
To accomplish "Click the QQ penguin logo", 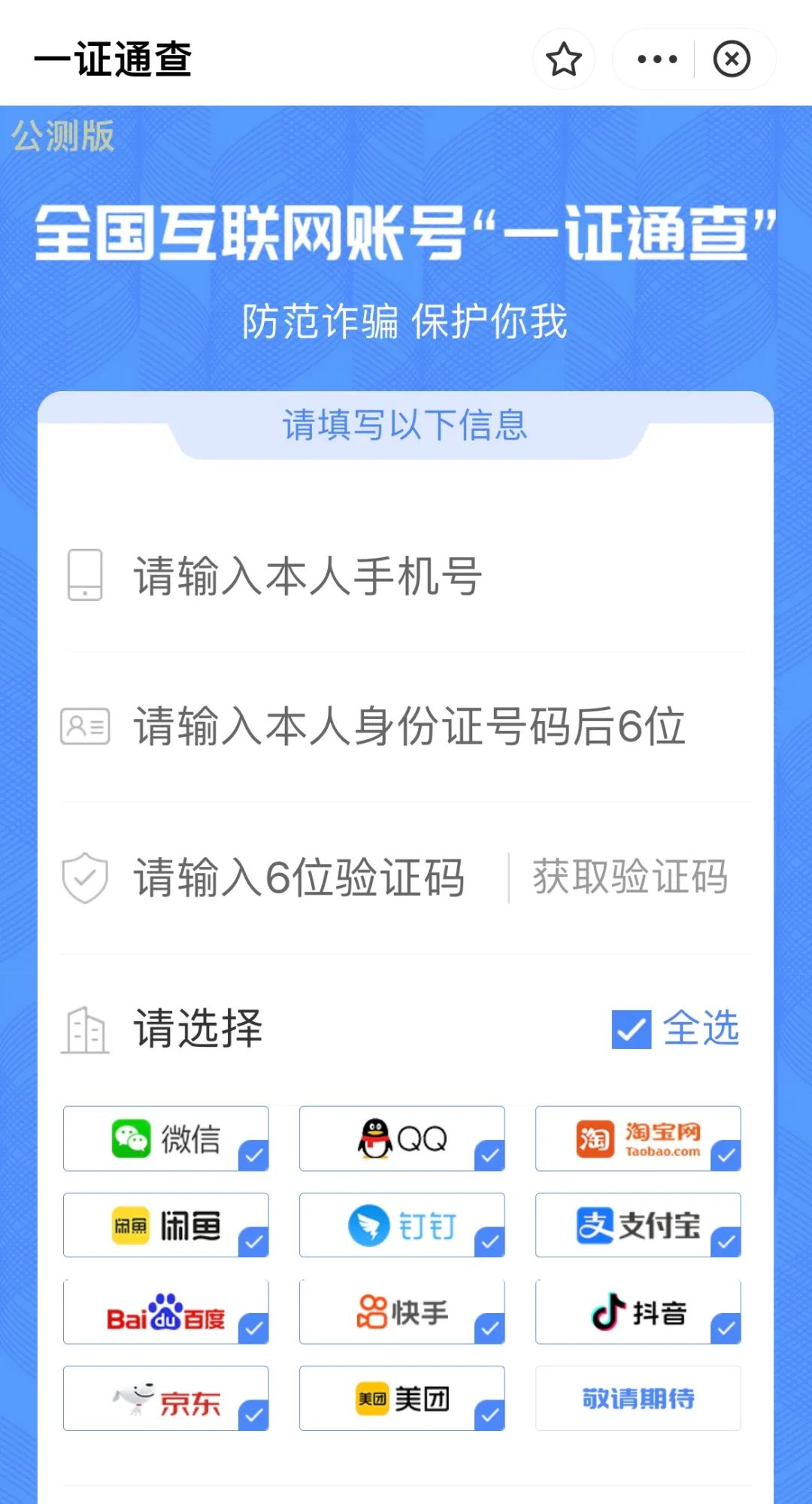I will pyautogui.click(x=376, y=1139).
